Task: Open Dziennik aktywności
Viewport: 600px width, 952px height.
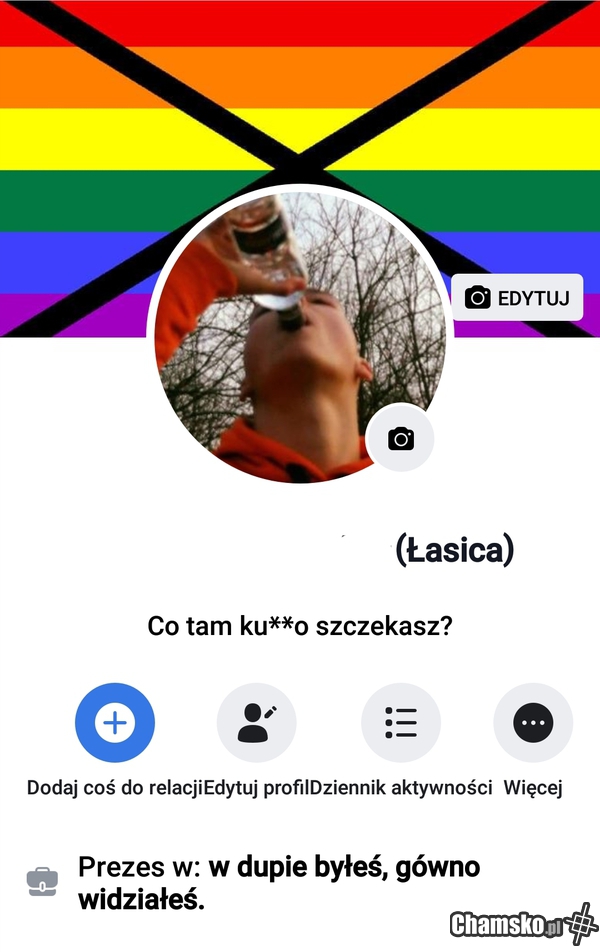Action: [400, 723]
